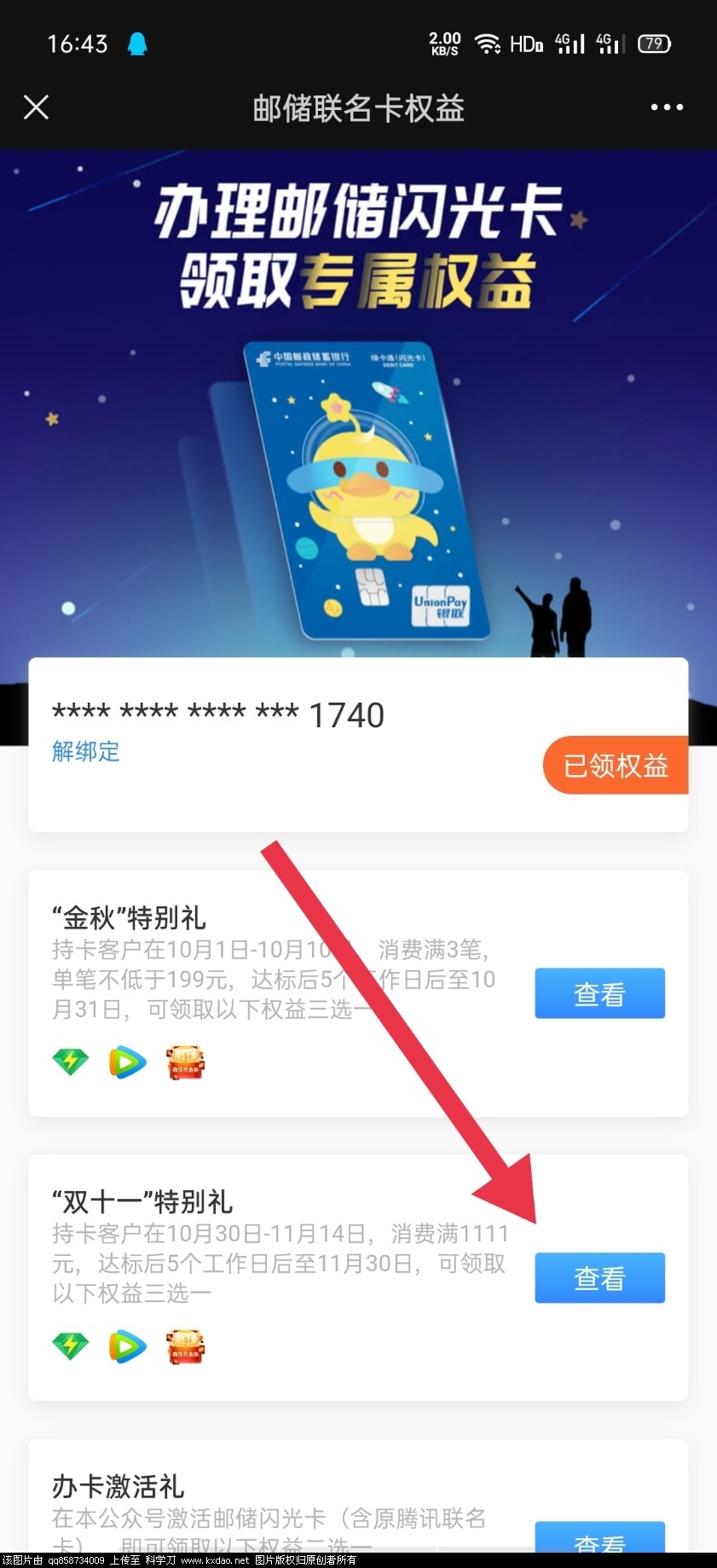Tap 查看 for the "双十一"特别礼
This screenshot has height=1568, width=717.
(599, 1277)
